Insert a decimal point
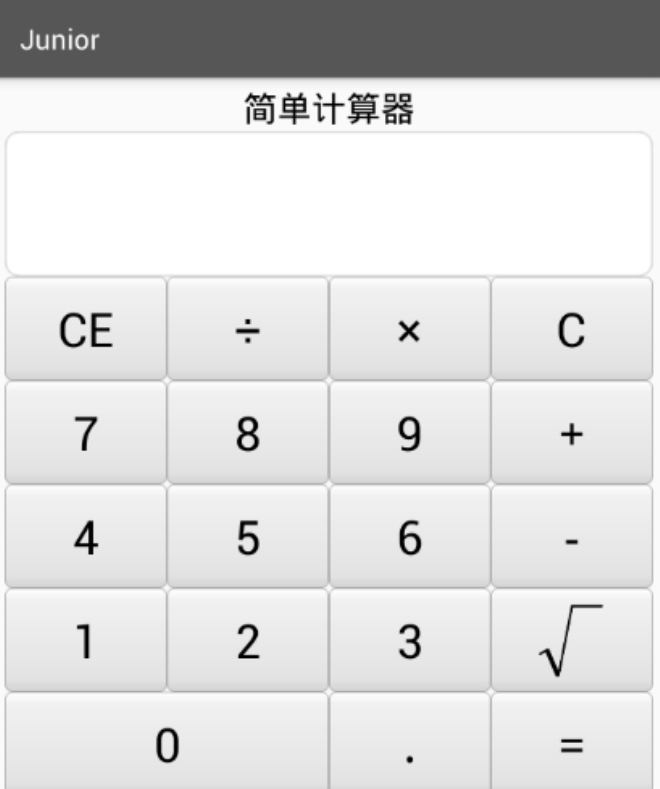Image resolution: width=660 pixels, height=789 pixels. tap(410, 743)
